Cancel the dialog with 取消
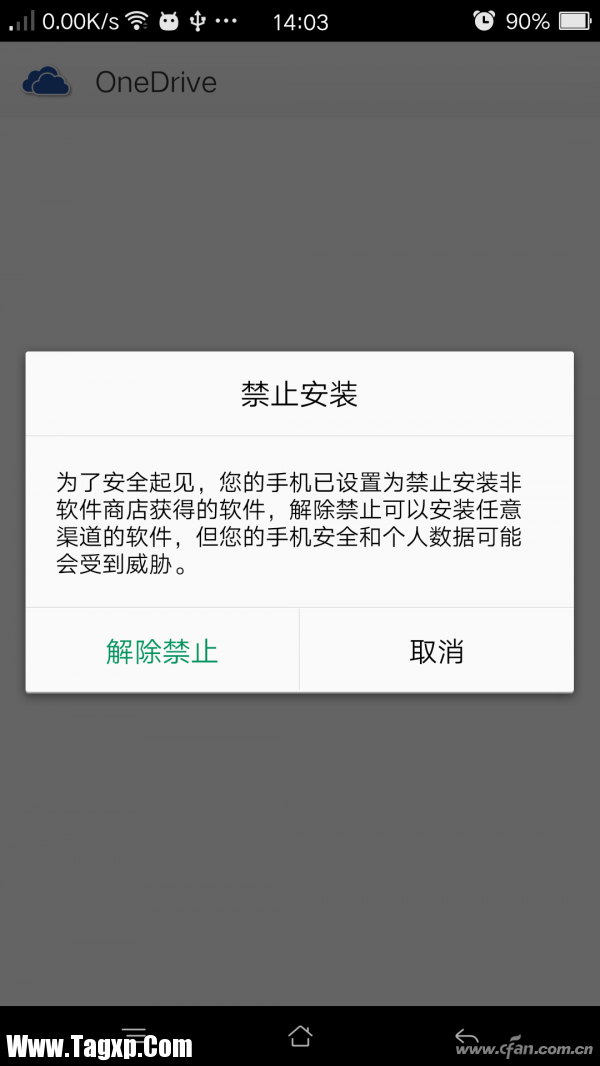 pyautogui.click(x=437, y=651)
